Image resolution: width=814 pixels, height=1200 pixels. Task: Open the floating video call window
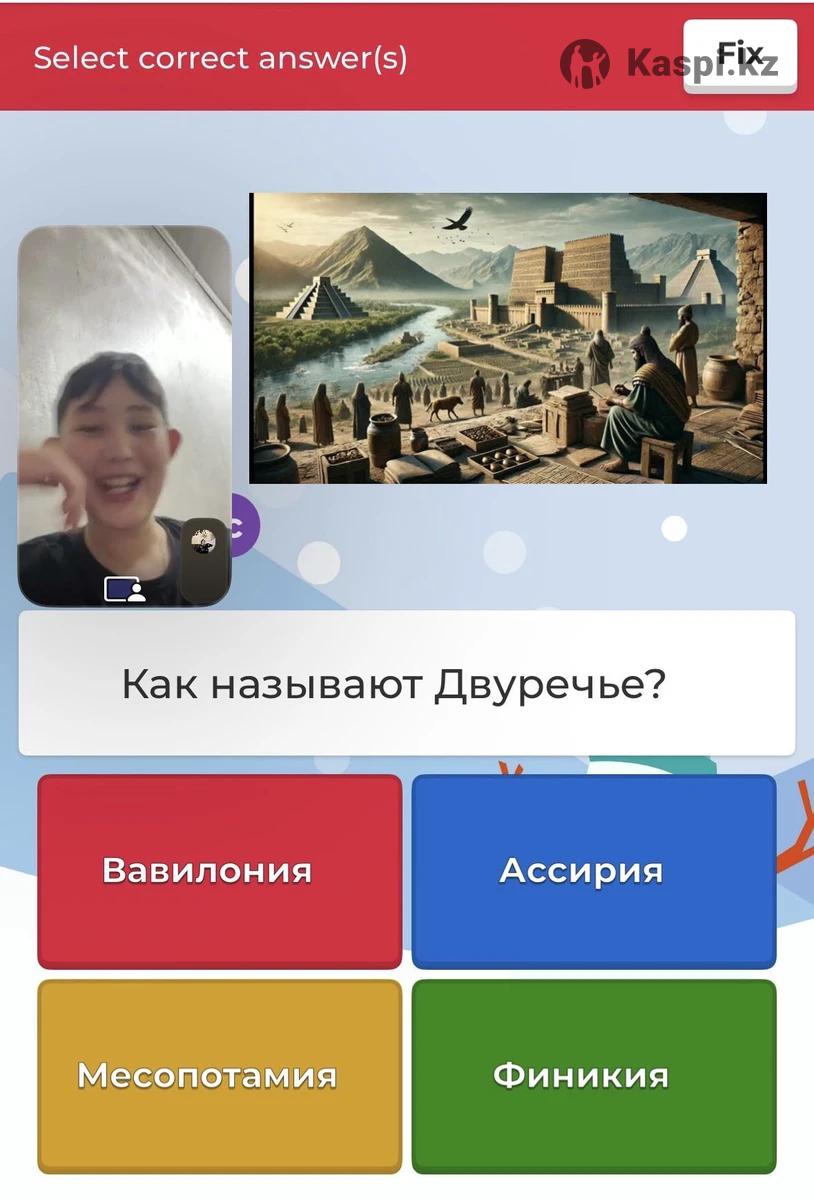click(x=124, y=415)
